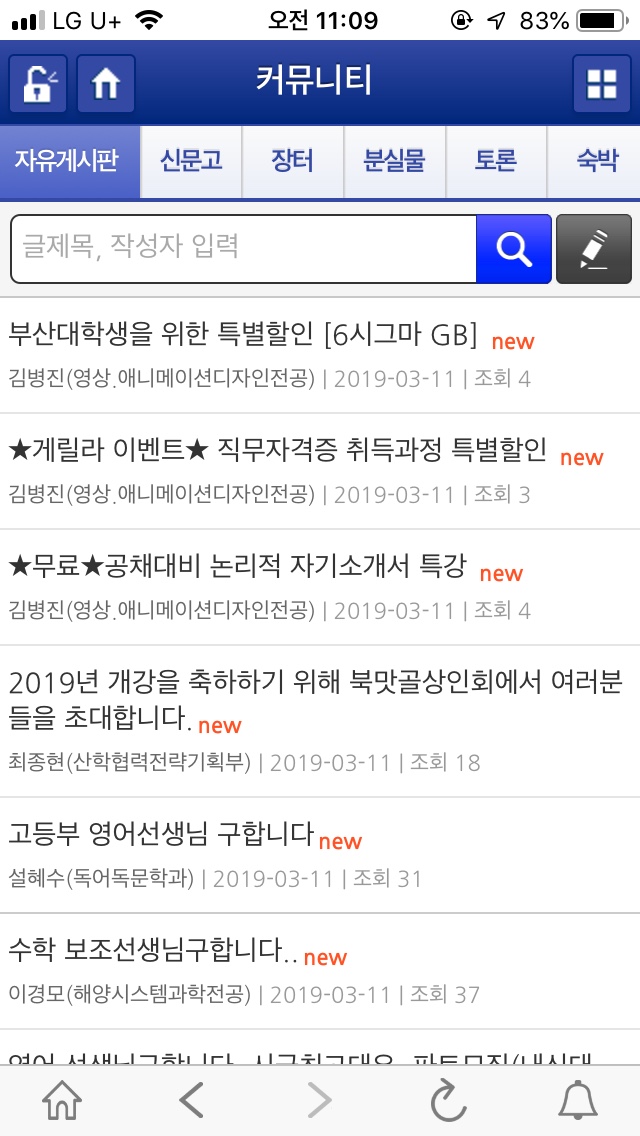Focus the 글제목, 작성자 입력 search field
Screen dimensions: 640x1136
click(x=242, y=248)
